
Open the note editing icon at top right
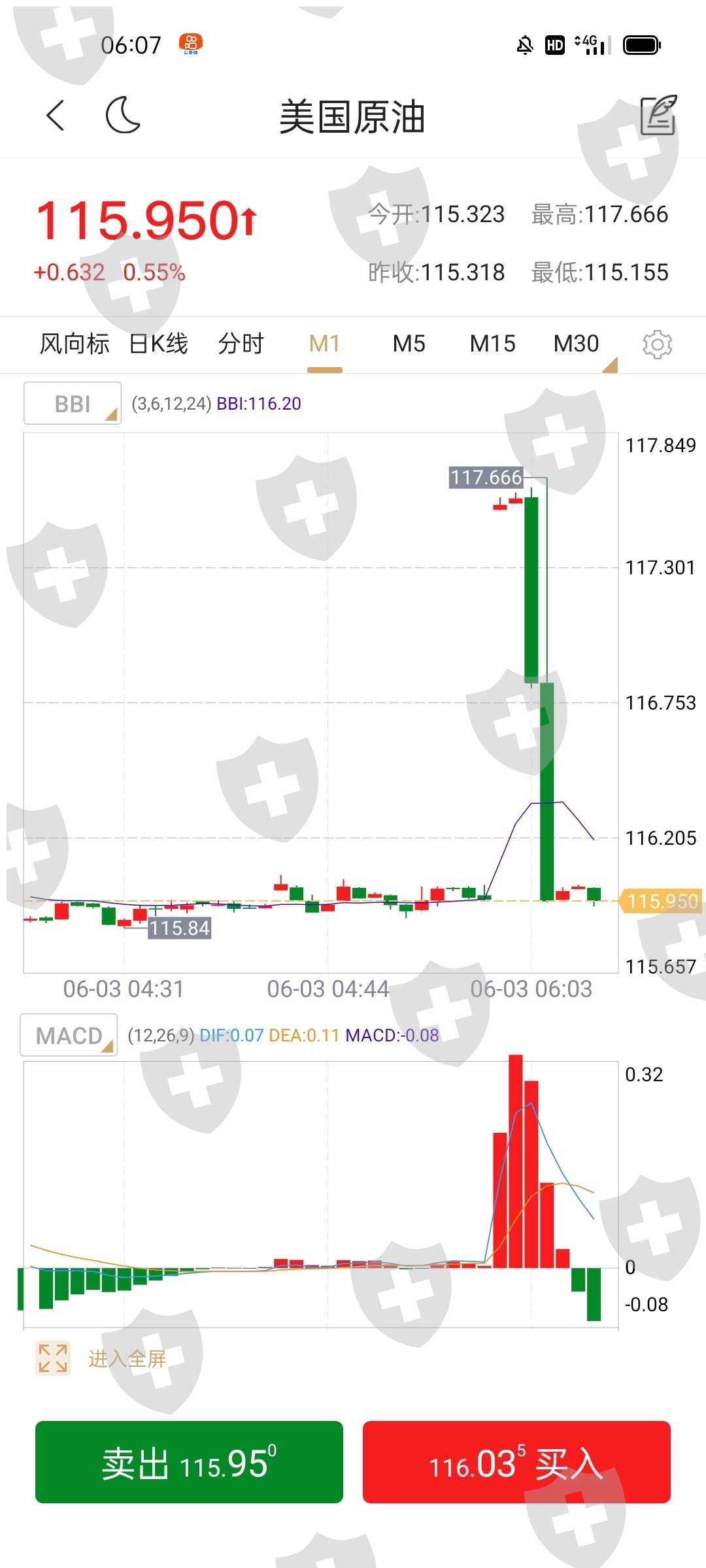[x=658, y=115]
